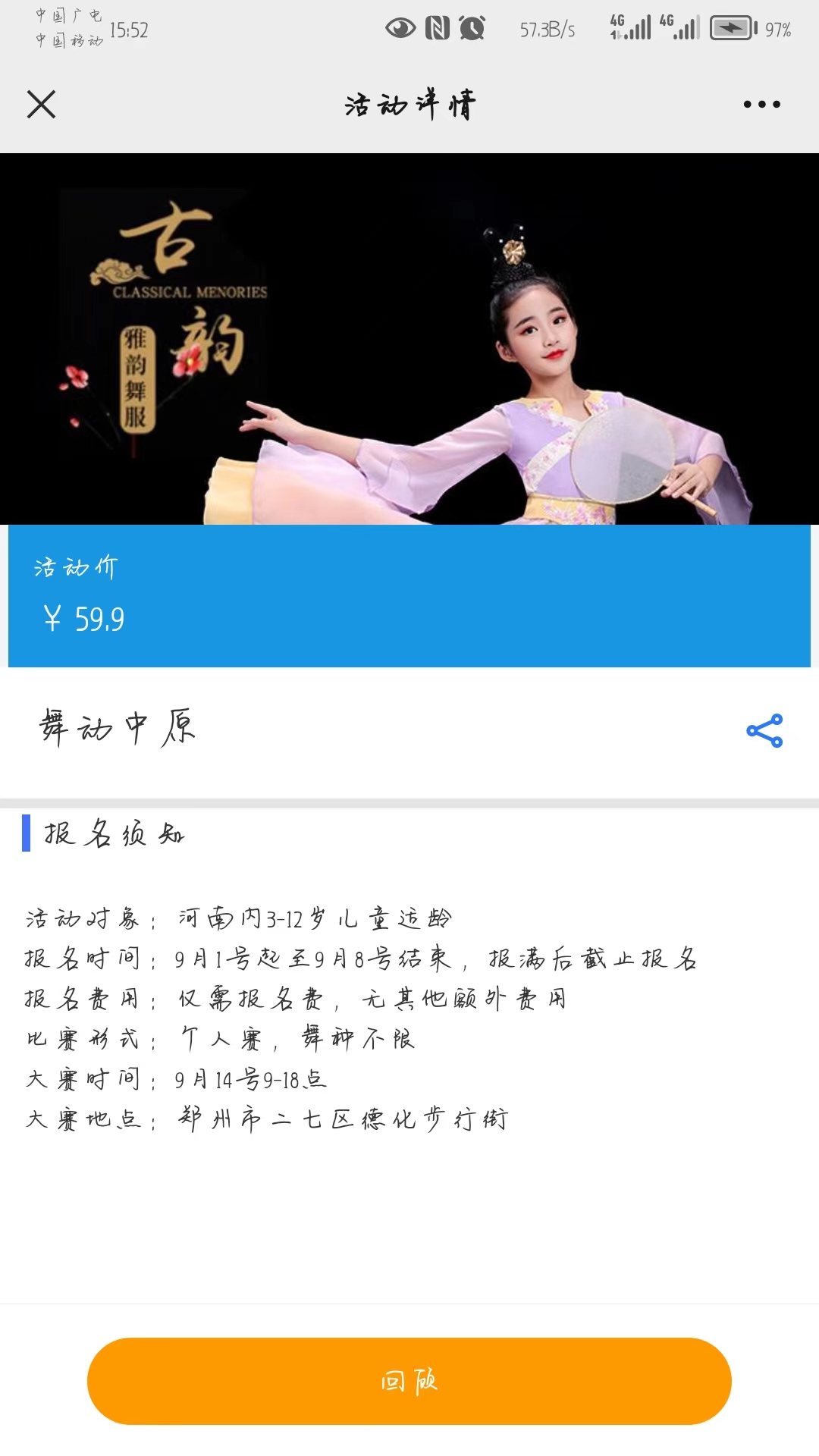Share the 舞动中原 activity

point(764,731)
